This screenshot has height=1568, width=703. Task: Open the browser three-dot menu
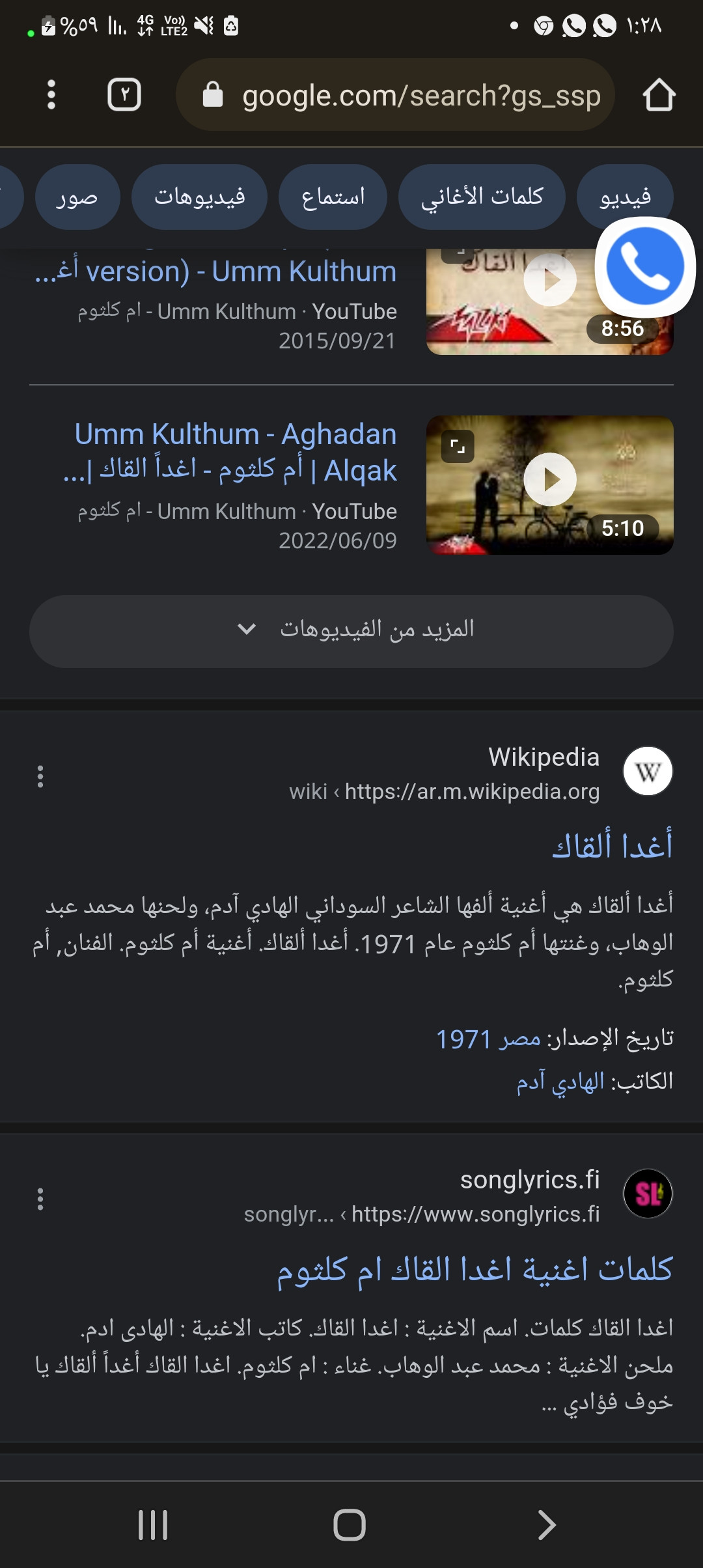click(x=51, y=95)
